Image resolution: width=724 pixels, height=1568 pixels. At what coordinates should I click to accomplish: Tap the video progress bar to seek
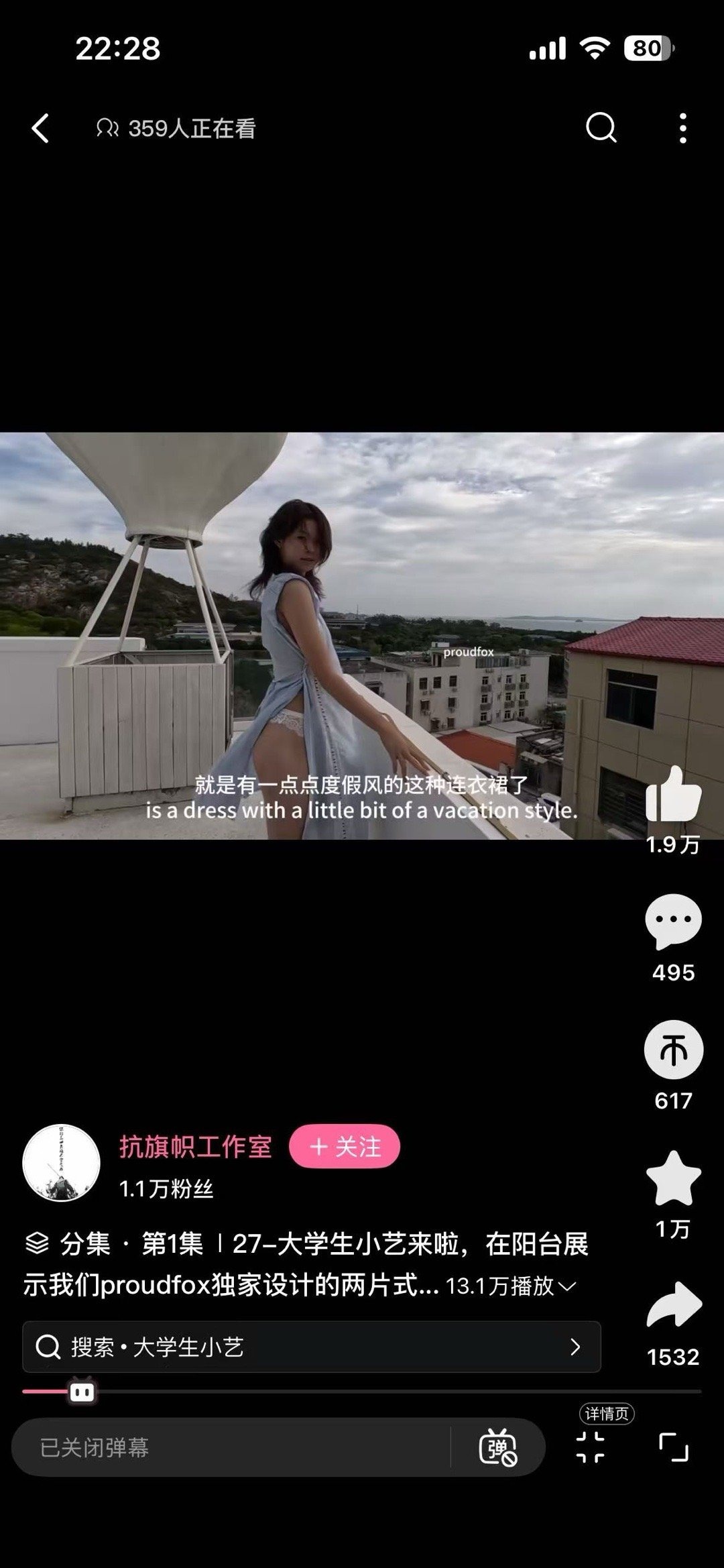[362, 1392]
